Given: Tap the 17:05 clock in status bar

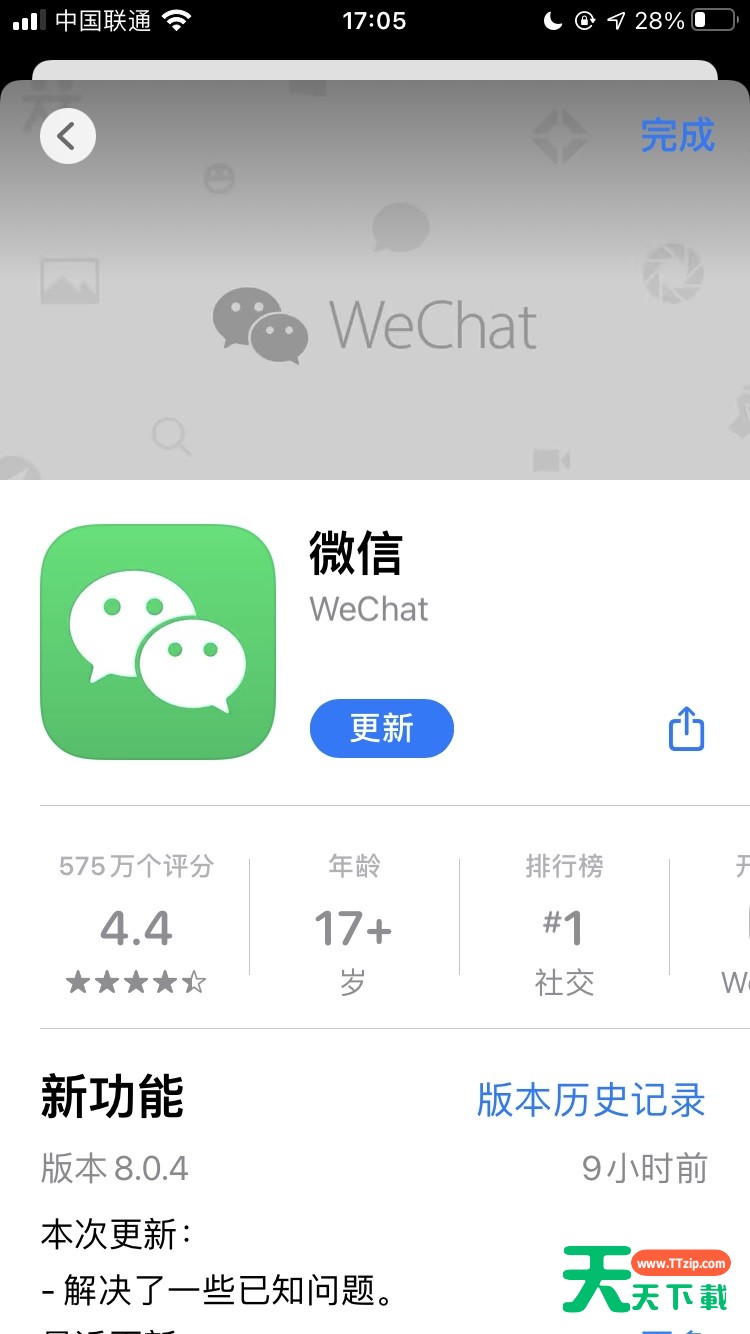Looking at the screenshot, I should tap(375, 20).
